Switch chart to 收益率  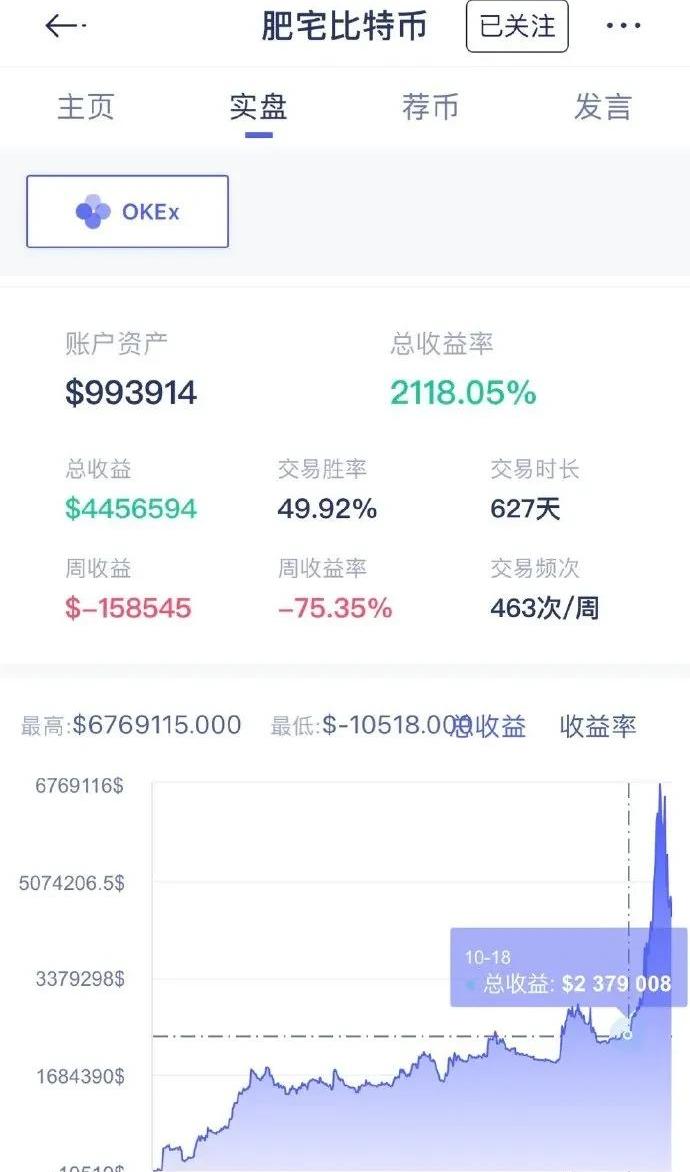597,726
